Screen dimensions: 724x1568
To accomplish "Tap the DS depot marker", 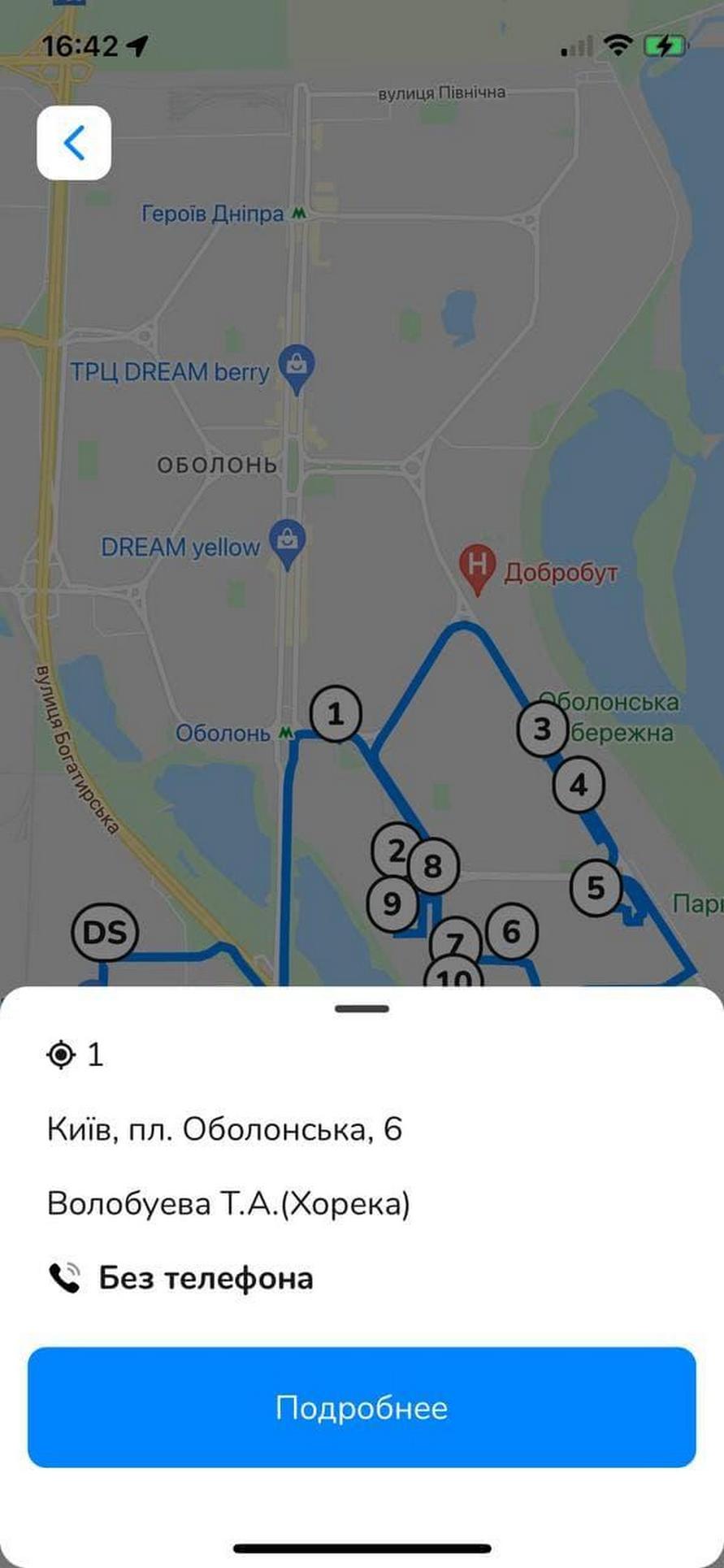I will [105, 932].
